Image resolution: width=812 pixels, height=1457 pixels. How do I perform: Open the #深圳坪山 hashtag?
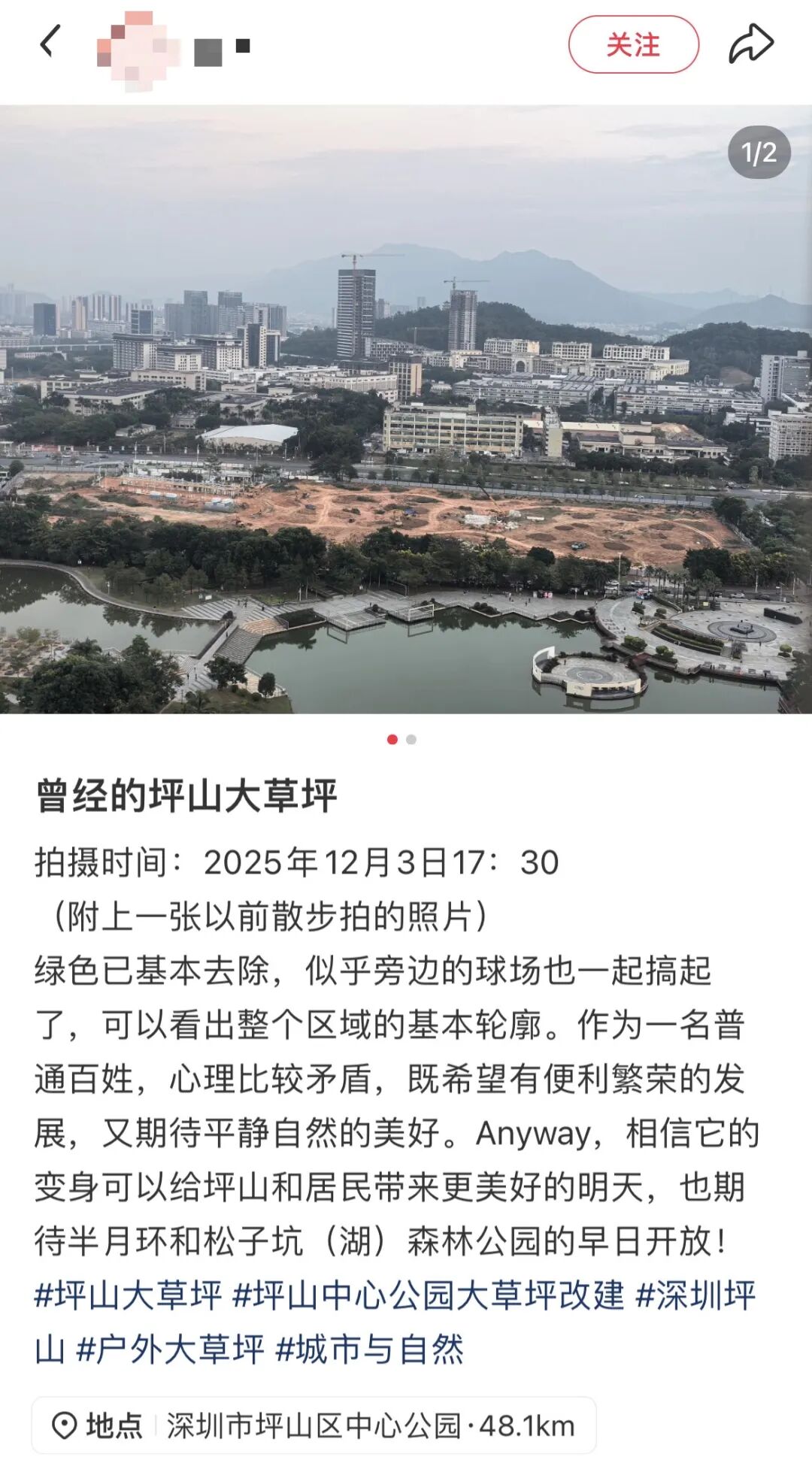point(695,1295)
